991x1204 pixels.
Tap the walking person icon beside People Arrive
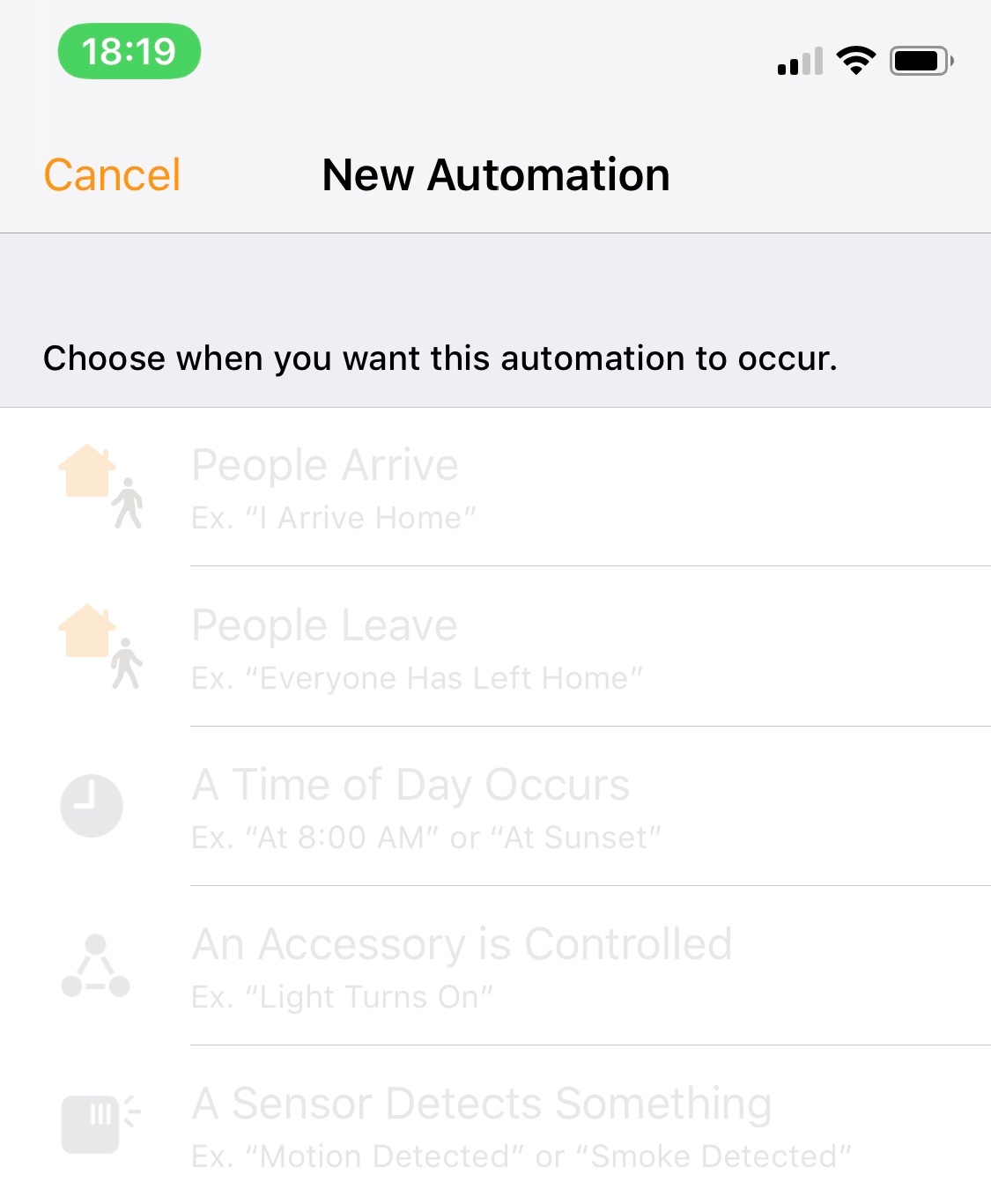[130, 504]
